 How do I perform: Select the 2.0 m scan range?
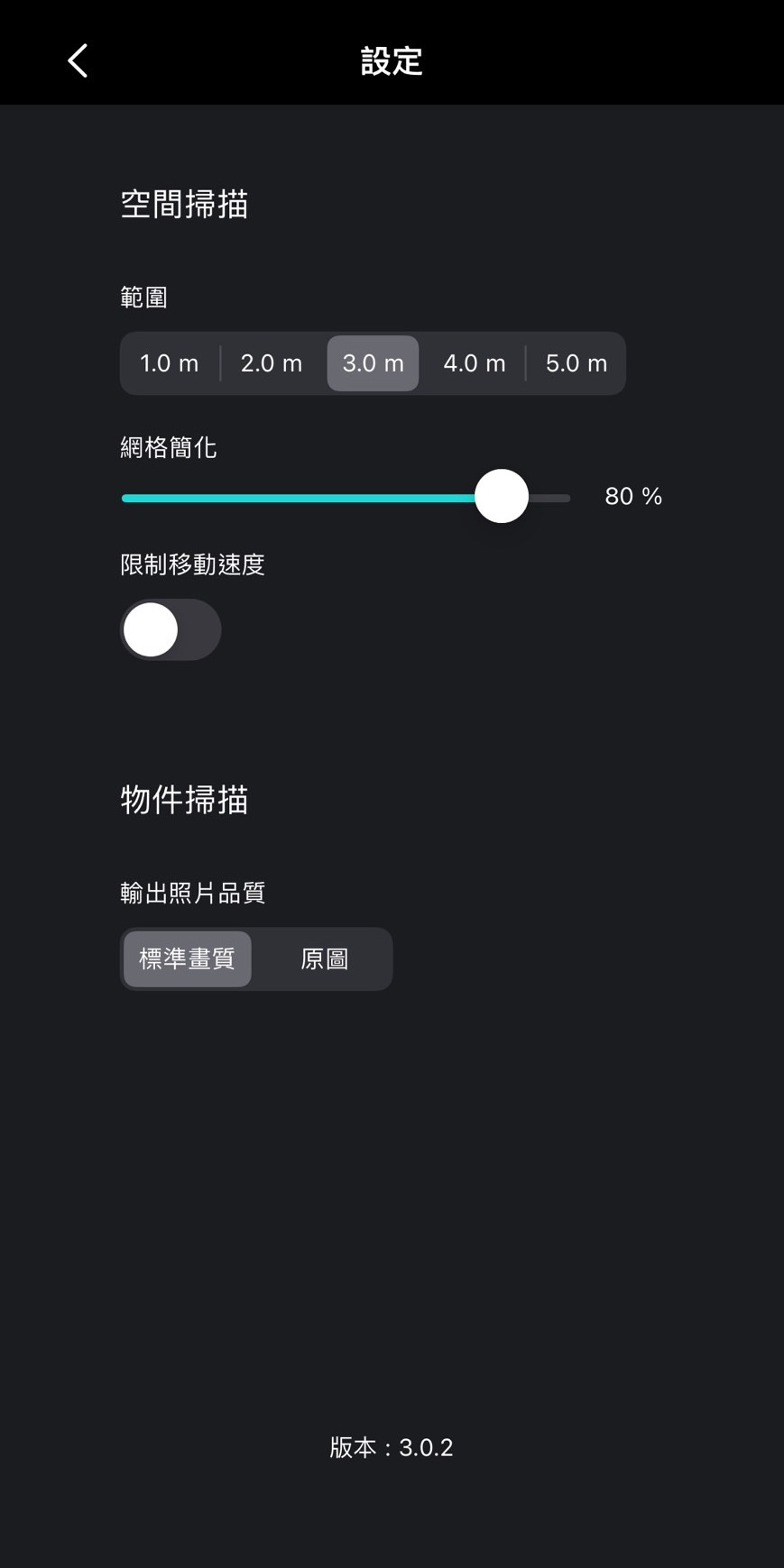click(x=272, y=363)
